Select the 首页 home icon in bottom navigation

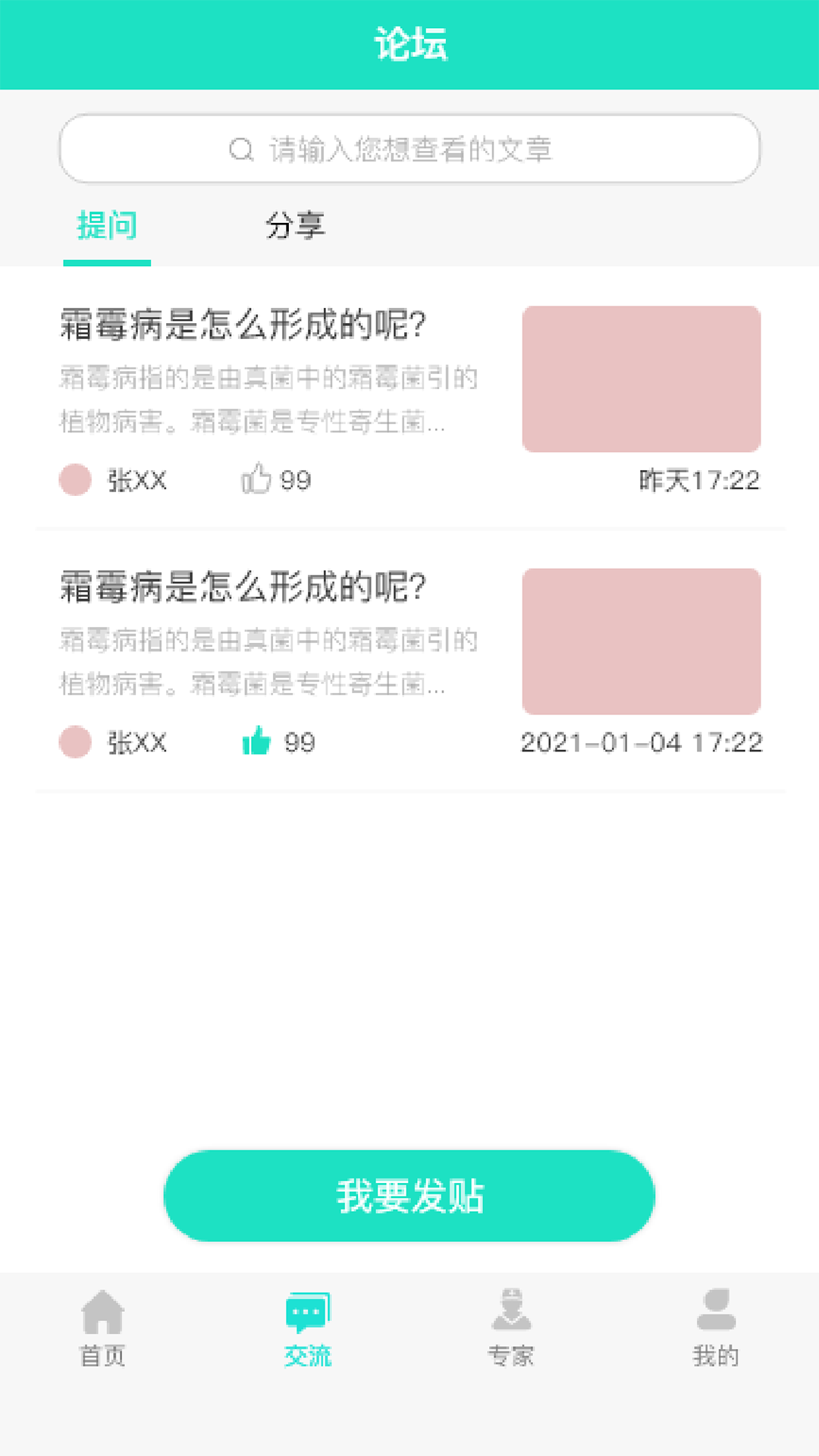[101, 1320]
